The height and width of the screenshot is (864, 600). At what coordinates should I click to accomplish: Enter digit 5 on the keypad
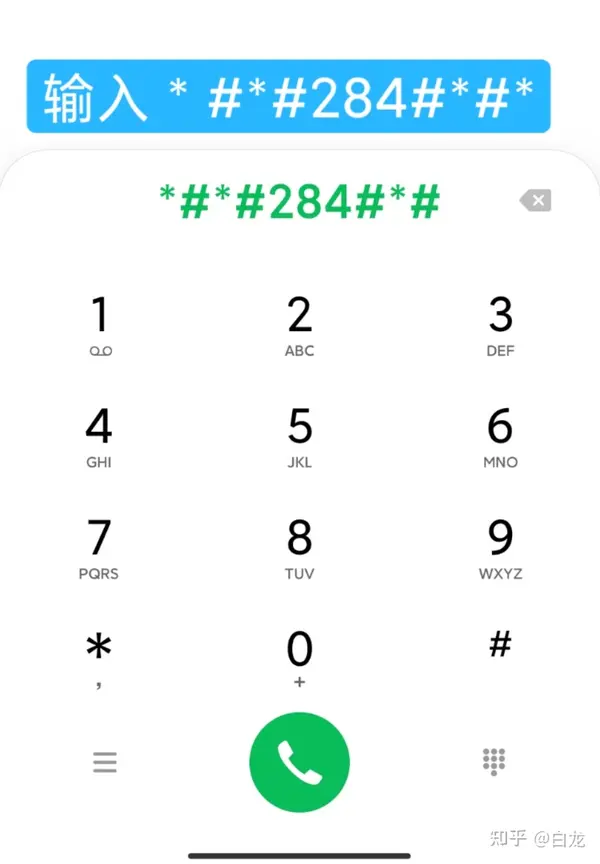pyautogui.click(x=299, y=437)
